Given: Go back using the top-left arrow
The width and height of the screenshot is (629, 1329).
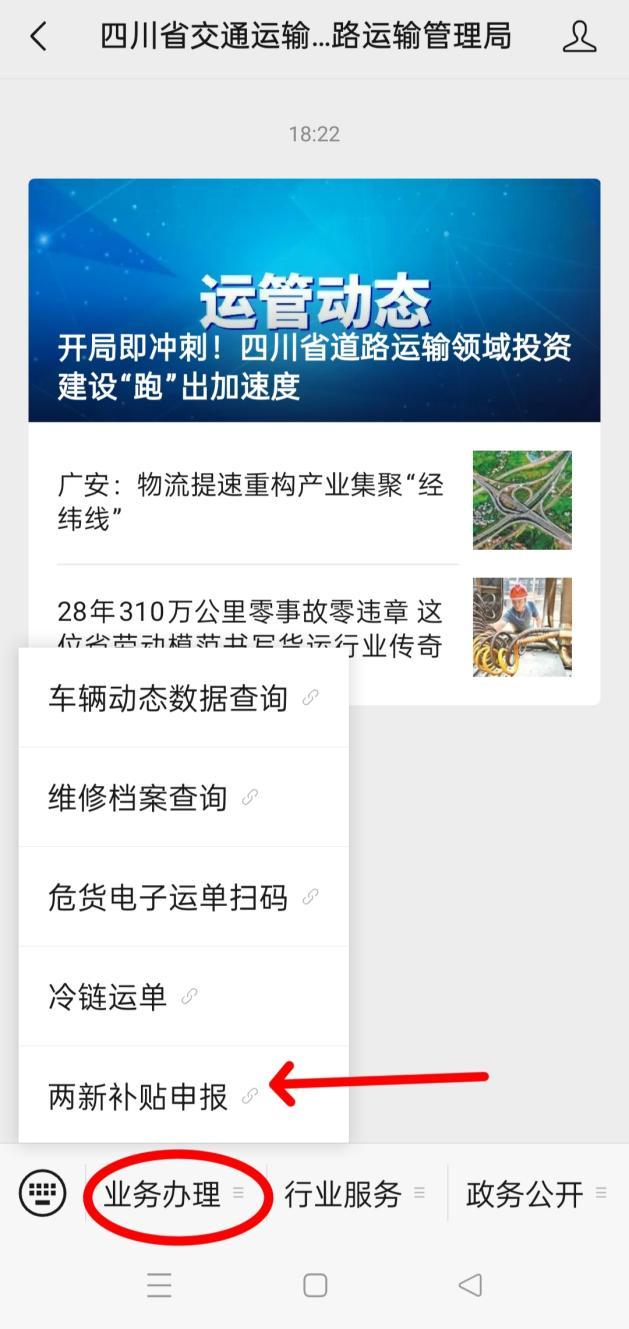Looking at the screenshot, I should click(38, 38).
